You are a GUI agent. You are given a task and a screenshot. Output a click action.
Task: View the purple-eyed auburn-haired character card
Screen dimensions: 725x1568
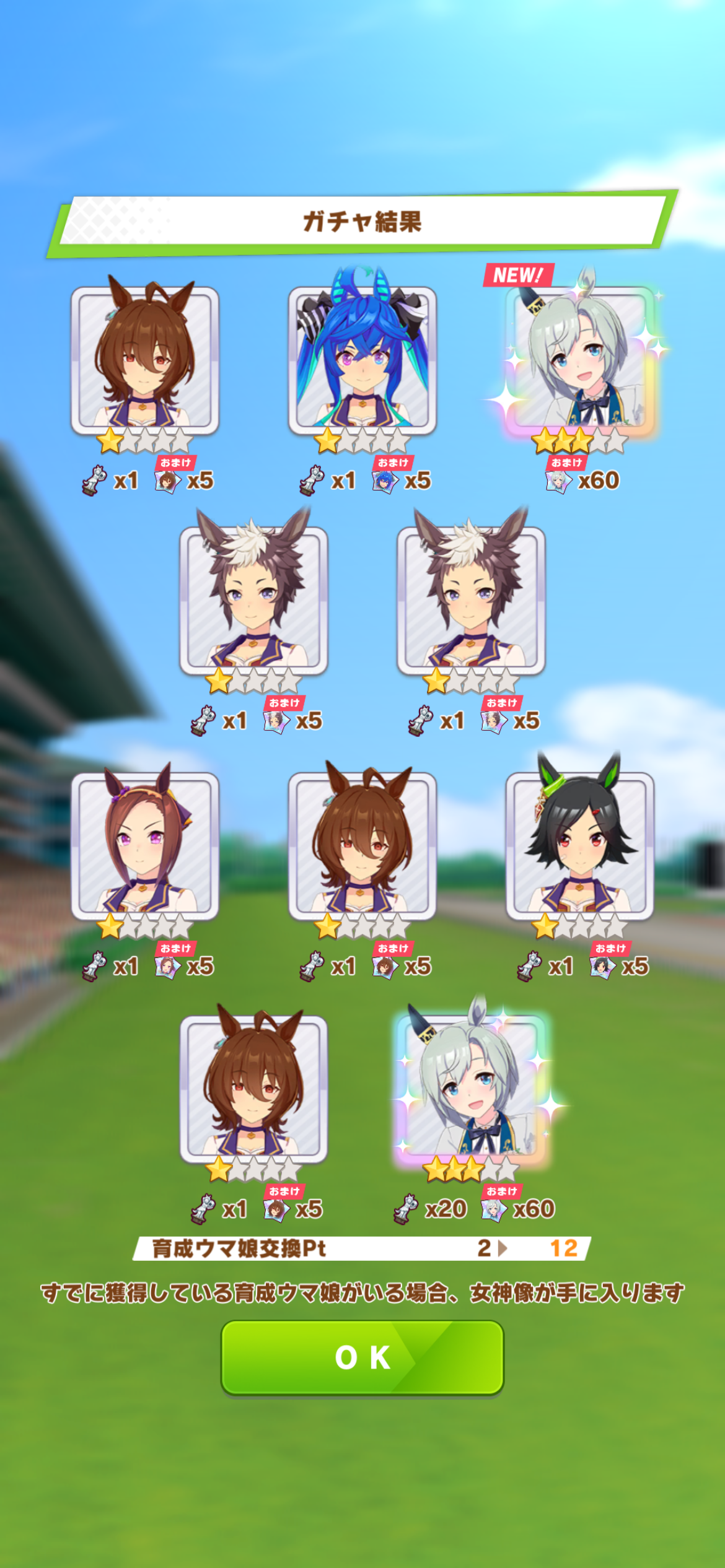pos(145,845)
